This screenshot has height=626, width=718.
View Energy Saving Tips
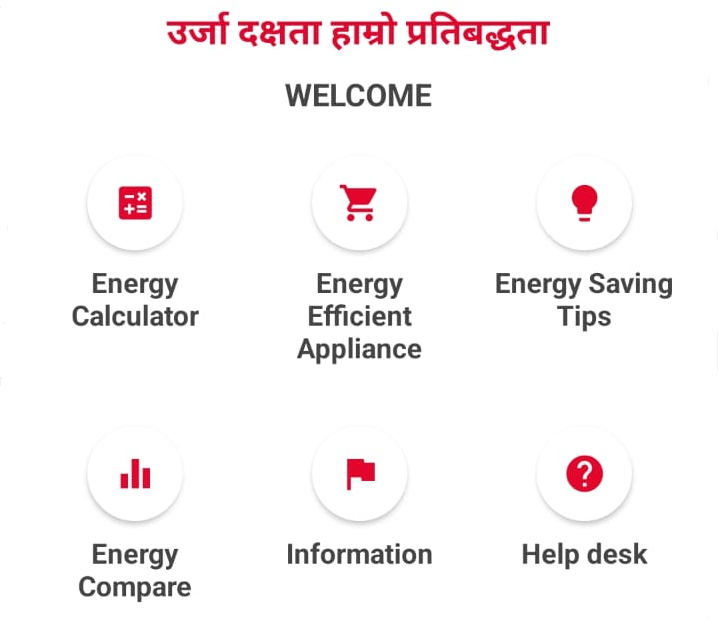tap(584, 203)
